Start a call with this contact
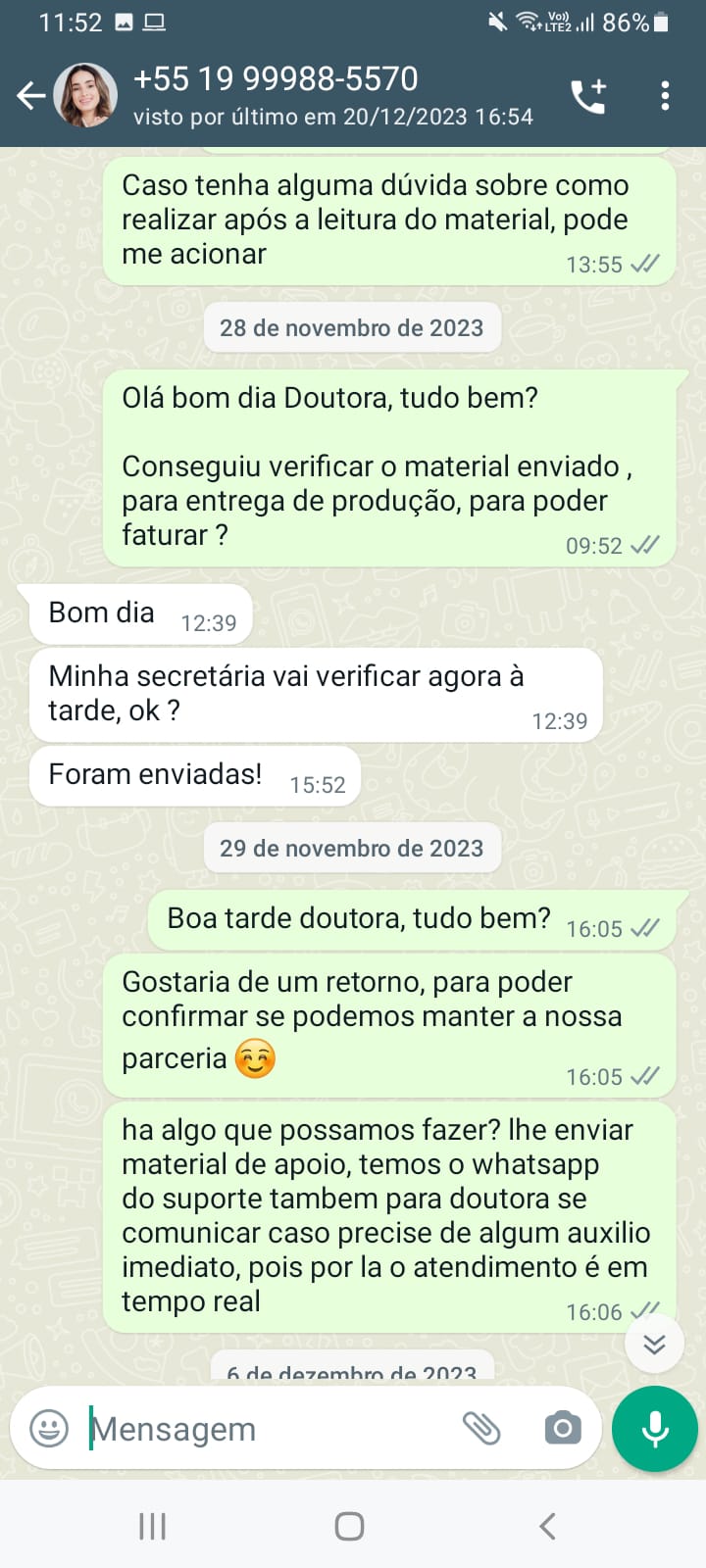706x1568 pixels. [588, 96]
